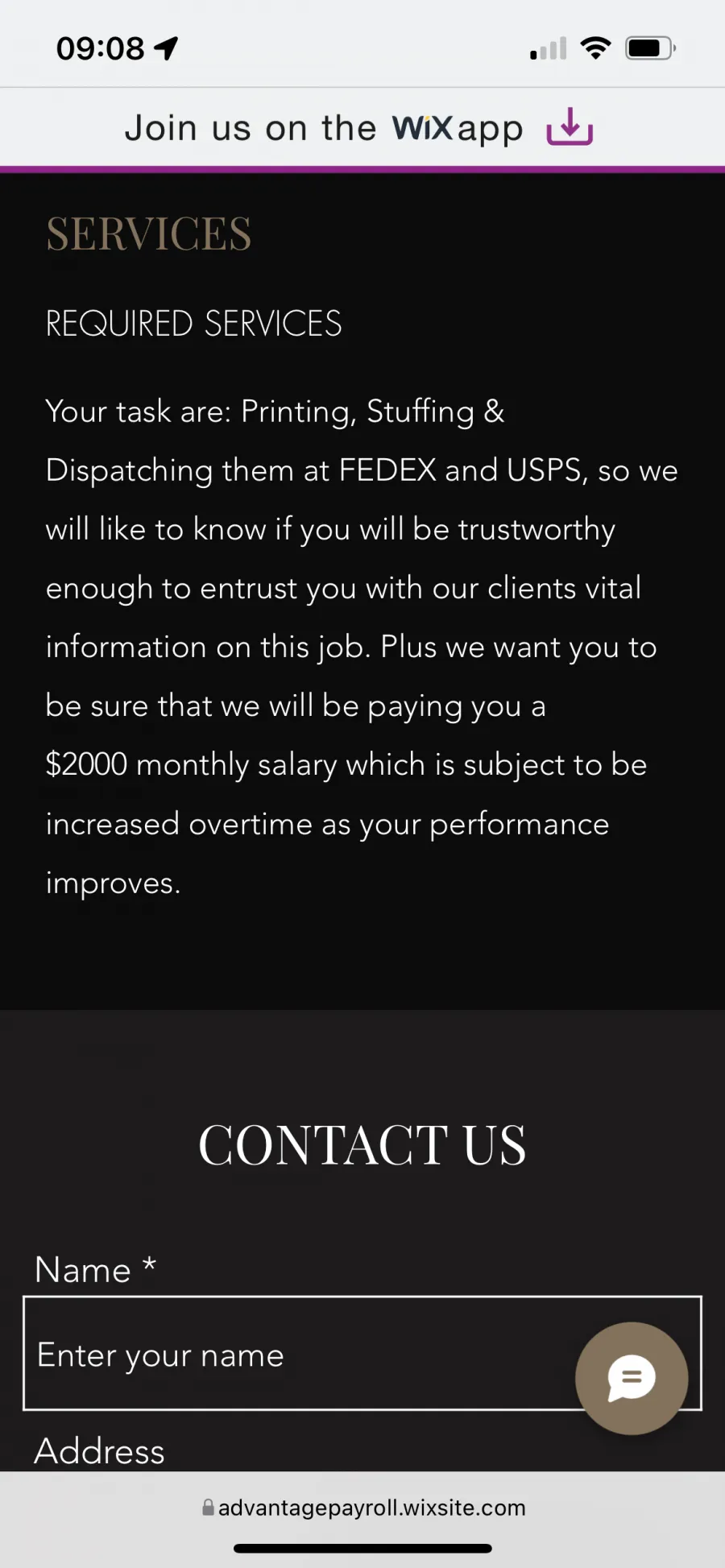Tap the Join us on the Wix app banner

(362, 127)
